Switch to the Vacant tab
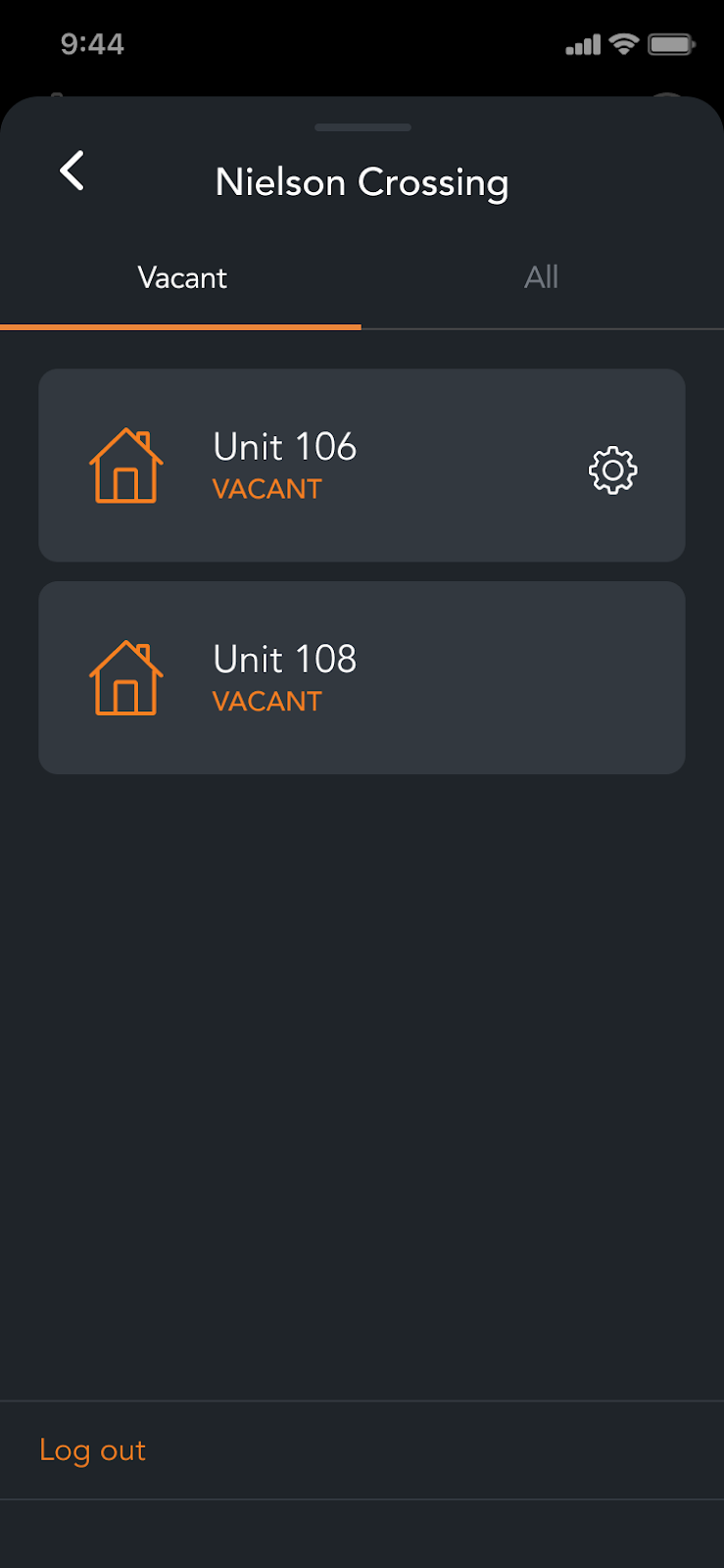The width and height of the screenshot is (724, 1568). point(182,278)
